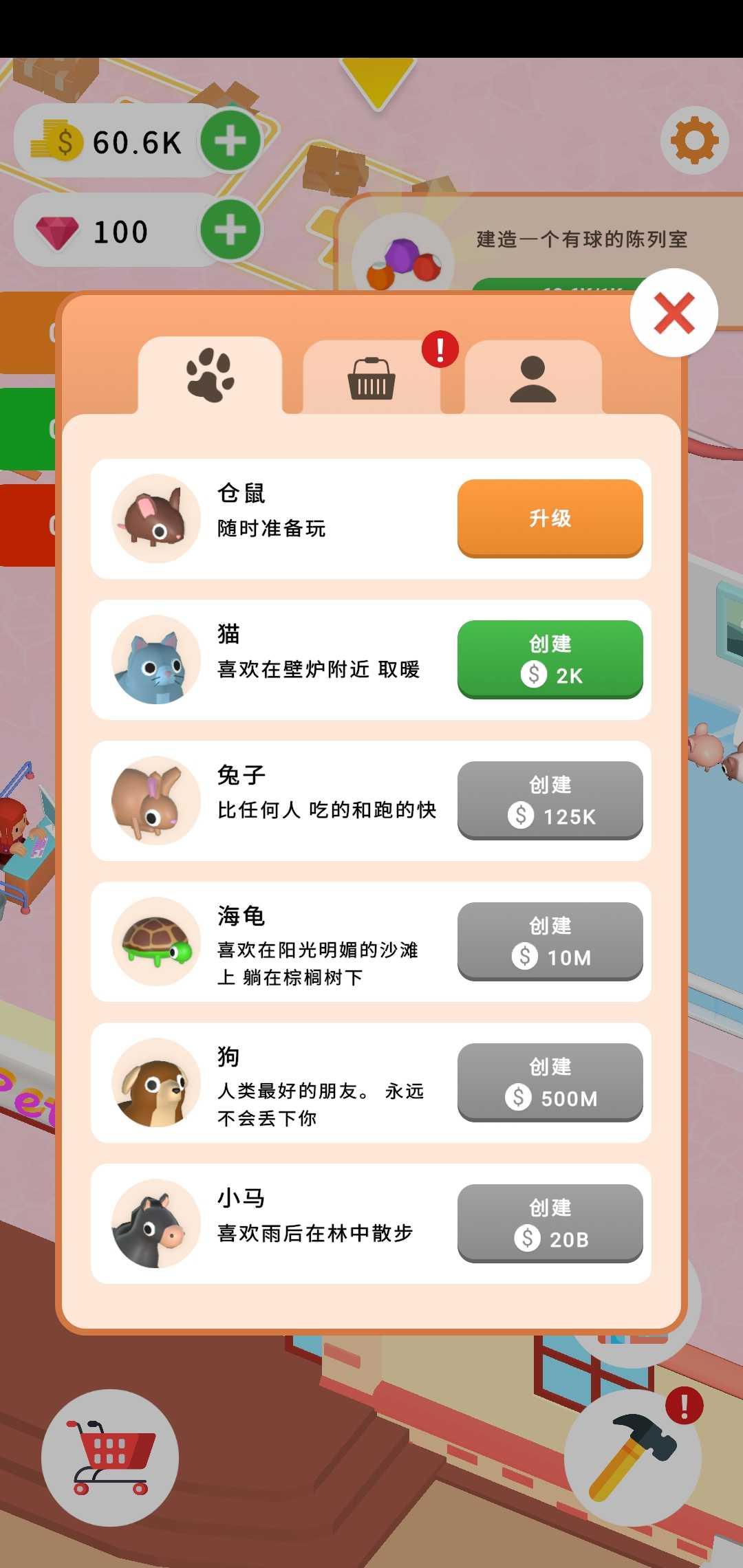The image size is (743, 1568).
Task: Tap 升级 to upgrade the hamster
Action: pyautogui.click(x=550, y=518)
